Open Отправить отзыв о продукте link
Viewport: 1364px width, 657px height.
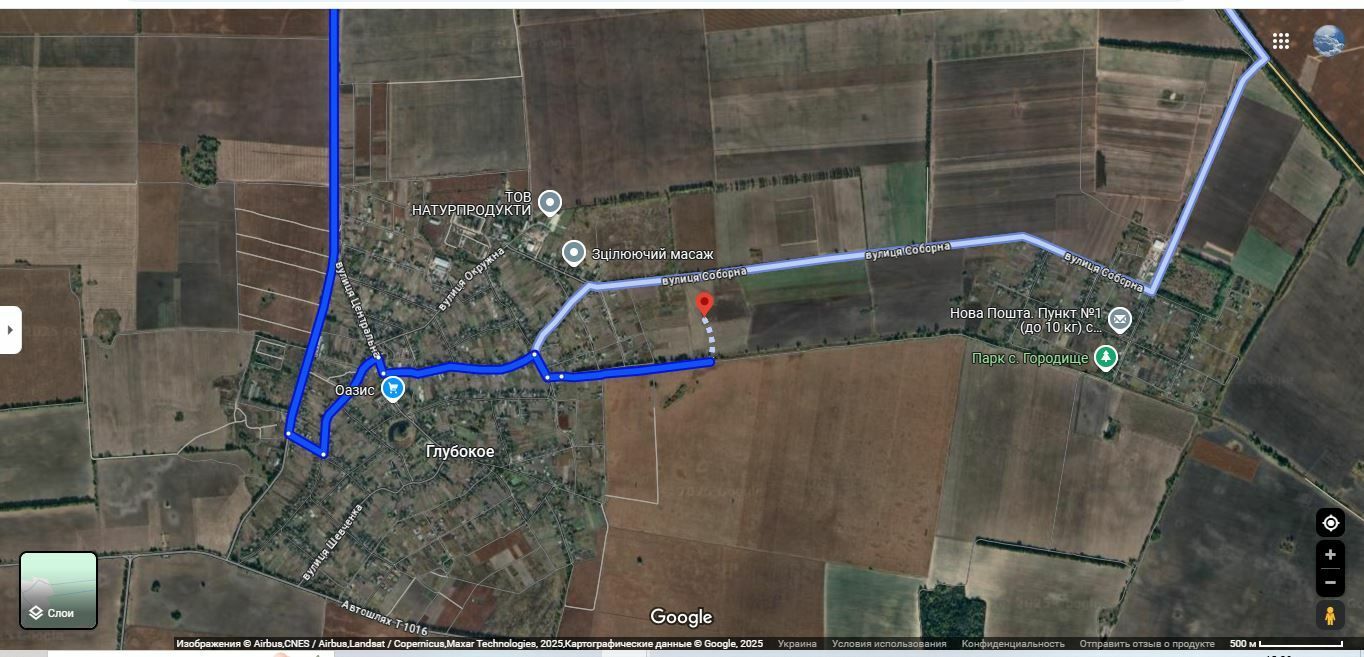click(1146, 644)
